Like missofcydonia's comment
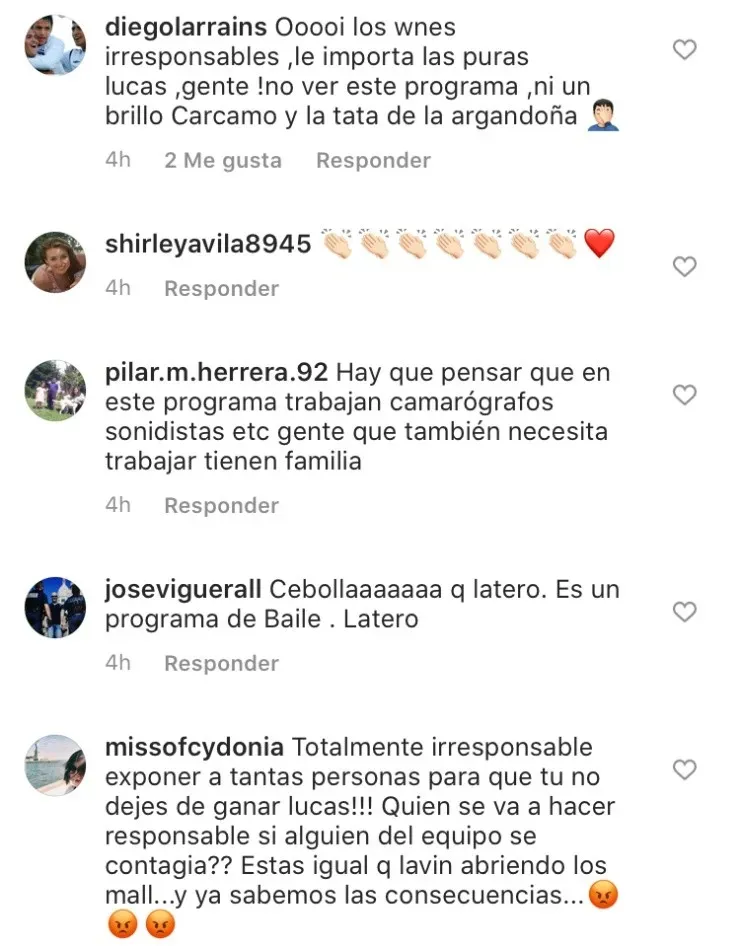Image resolution: width=740 pixels, height=946 pixels. (x=684, y=770)
